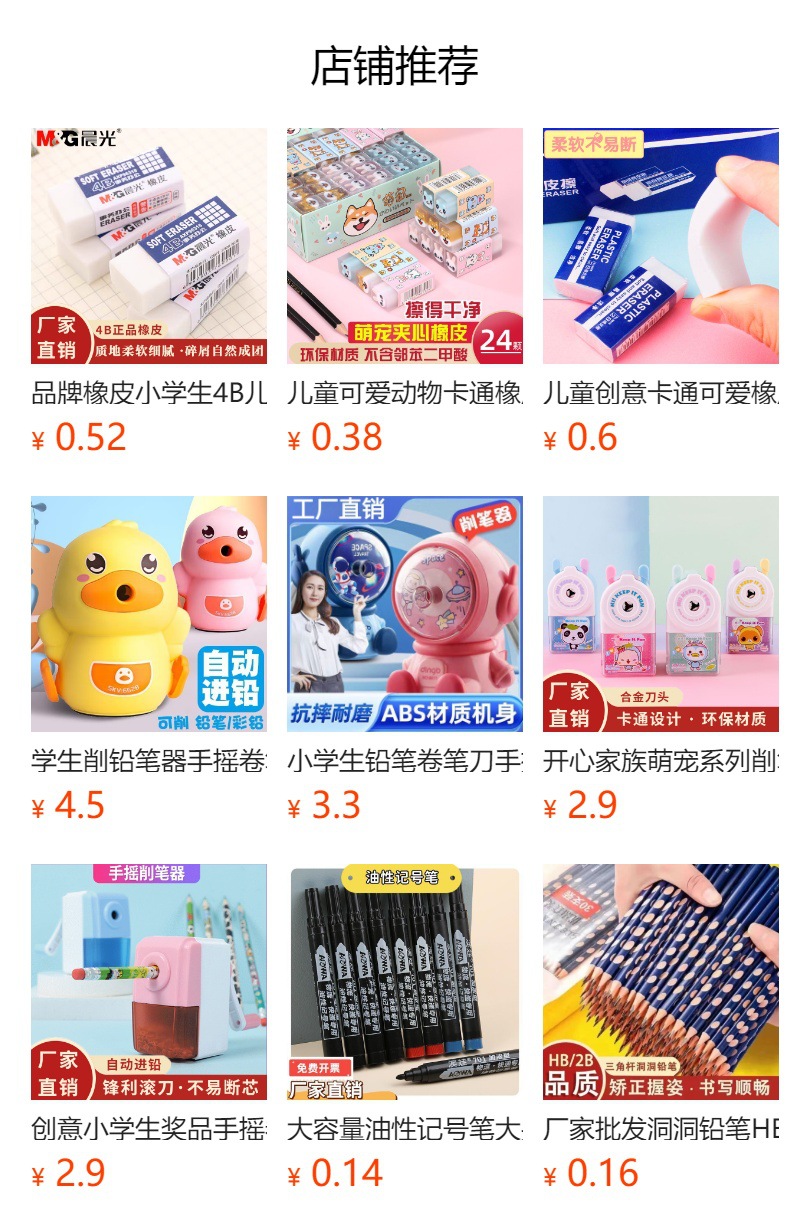Open the 品牌橡皮小学生4B eraser priced ¥0.52
The height and width of the screenshot is (1232, 790).
point(149,246)
